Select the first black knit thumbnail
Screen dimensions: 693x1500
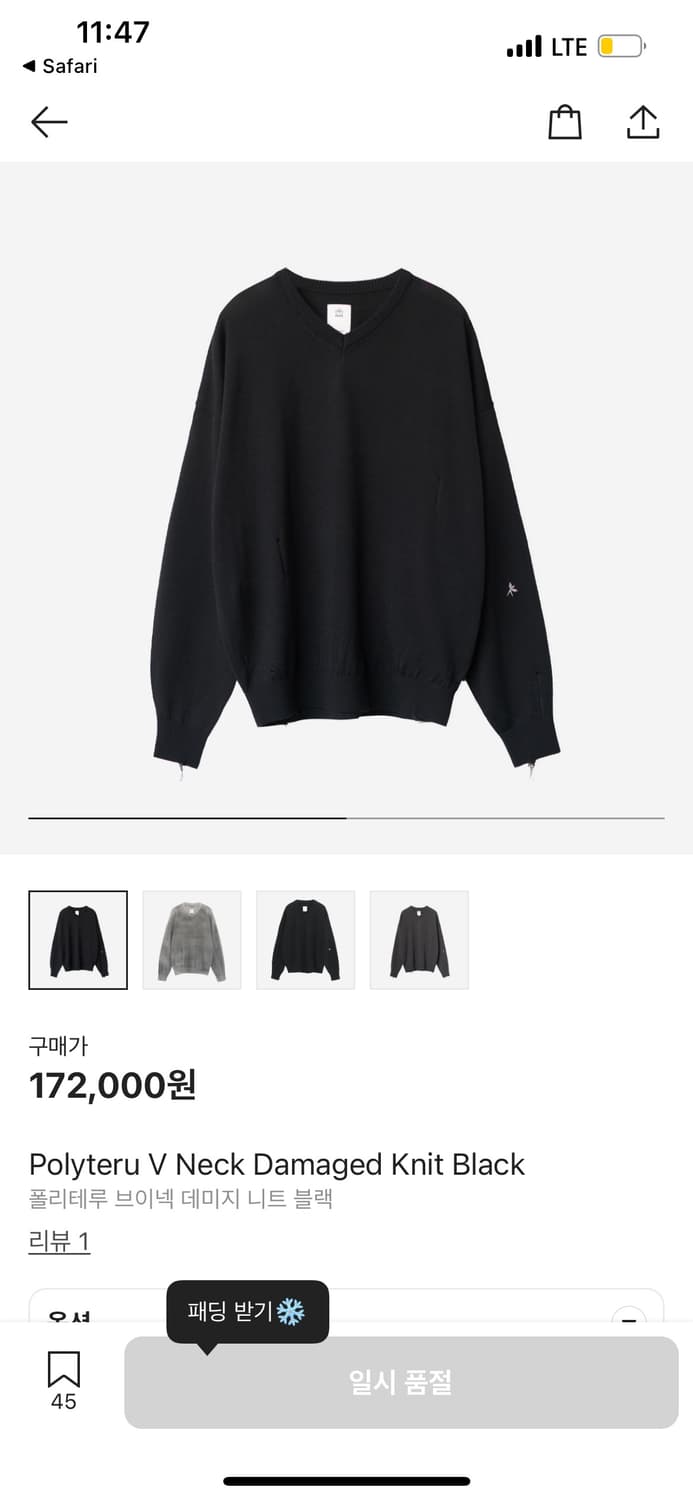pos(78,940)
